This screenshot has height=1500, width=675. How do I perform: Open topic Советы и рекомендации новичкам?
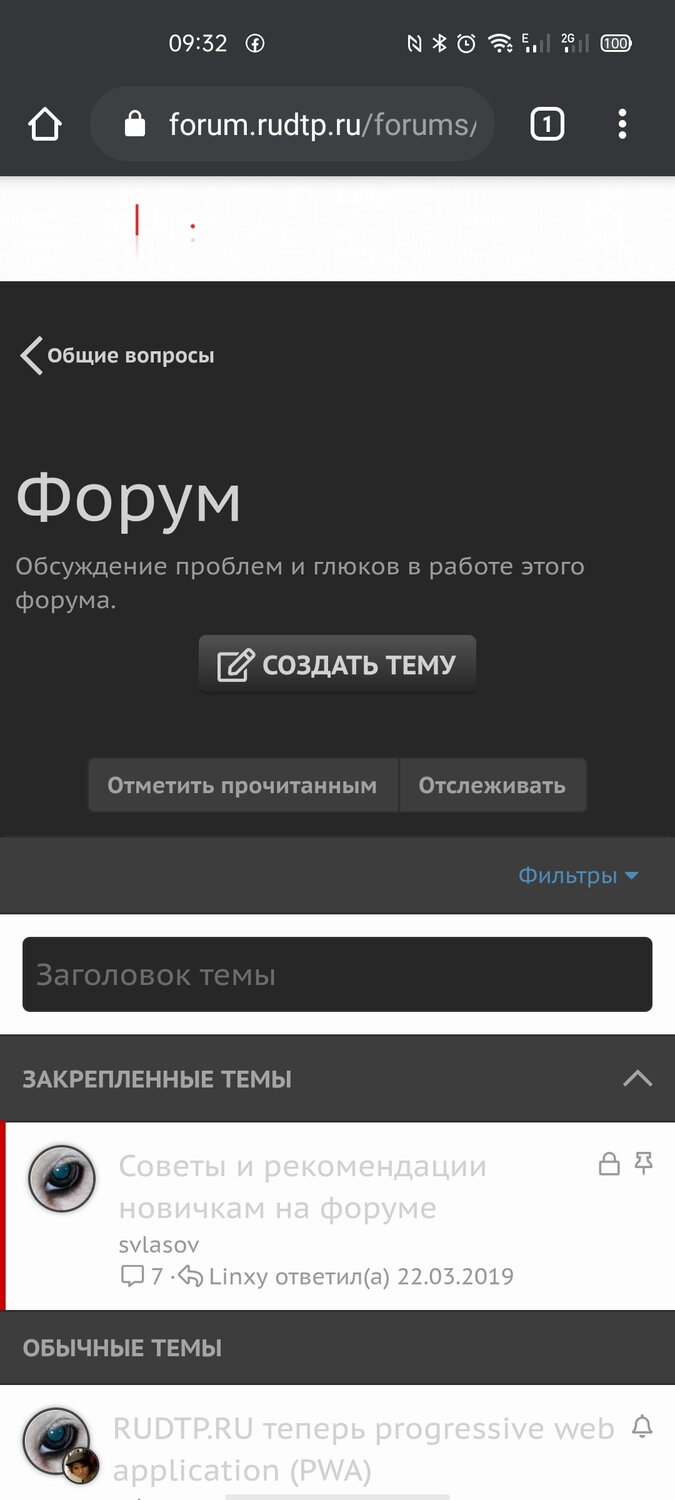pyautogui.click(x=303, y=1187)
